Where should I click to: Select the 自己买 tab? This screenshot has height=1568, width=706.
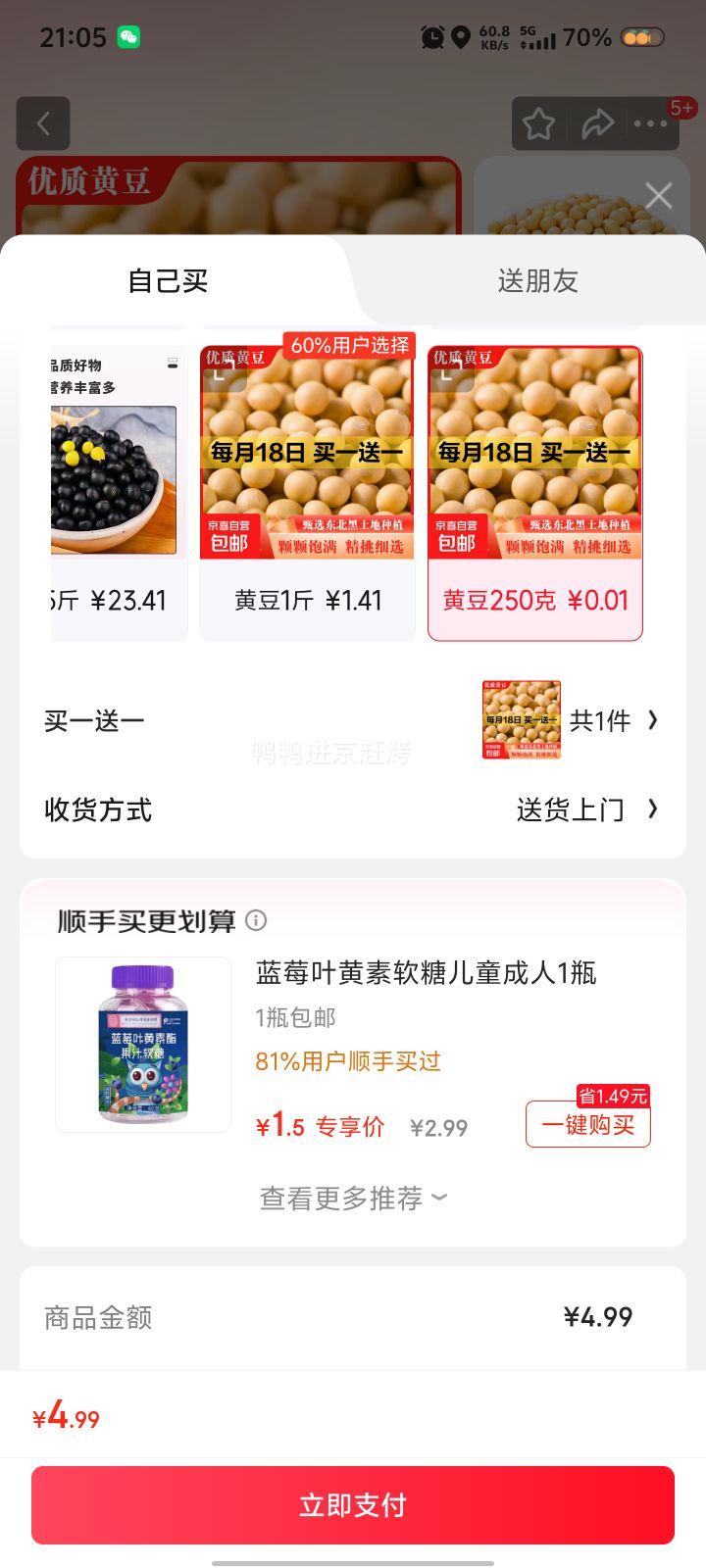click(168, 281)
